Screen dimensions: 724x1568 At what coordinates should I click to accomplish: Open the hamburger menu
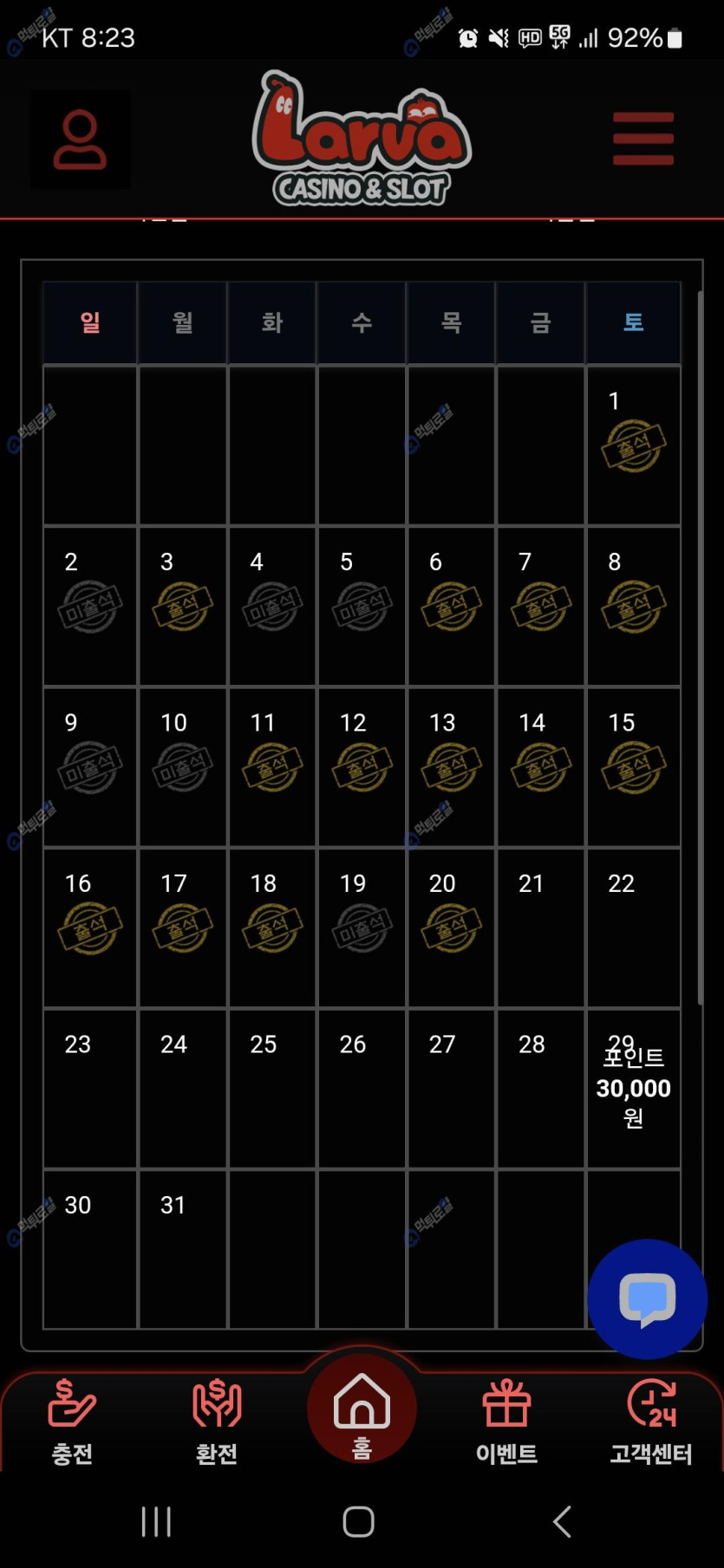pos(642,139)
